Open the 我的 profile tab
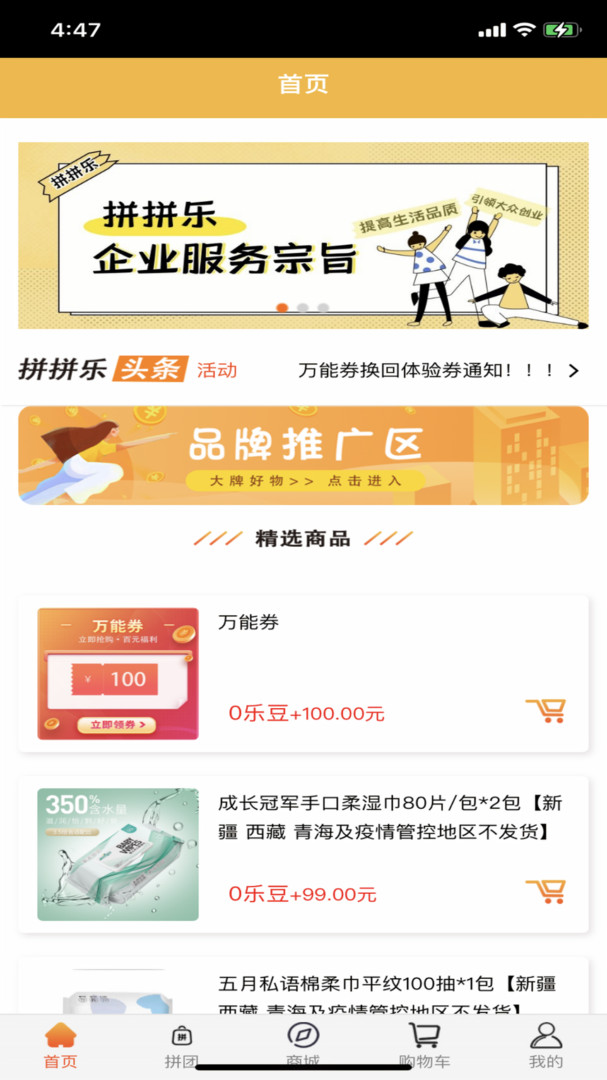Screen dimensions: 607x1080 point(546,1046)
